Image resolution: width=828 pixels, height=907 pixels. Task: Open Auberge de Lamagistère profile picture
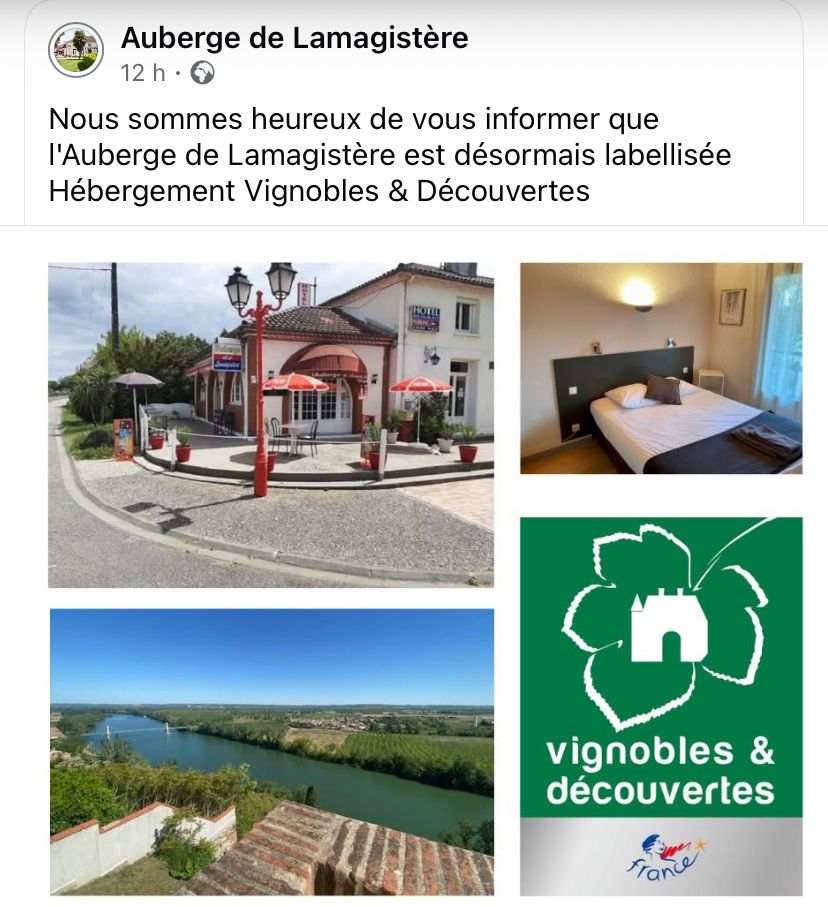click(76, 50)
